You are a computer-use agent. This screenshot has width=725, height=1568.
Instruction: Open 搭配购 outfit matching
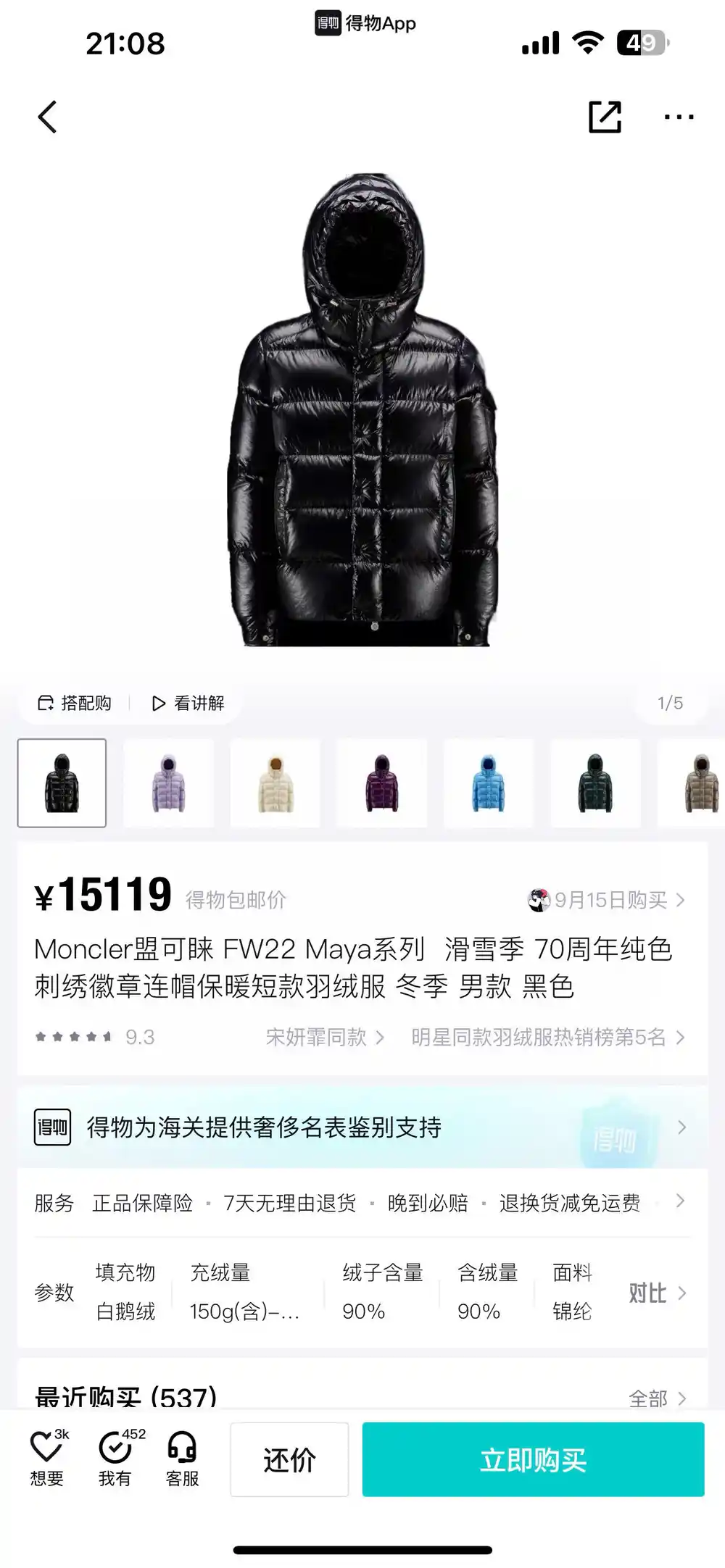75,703
